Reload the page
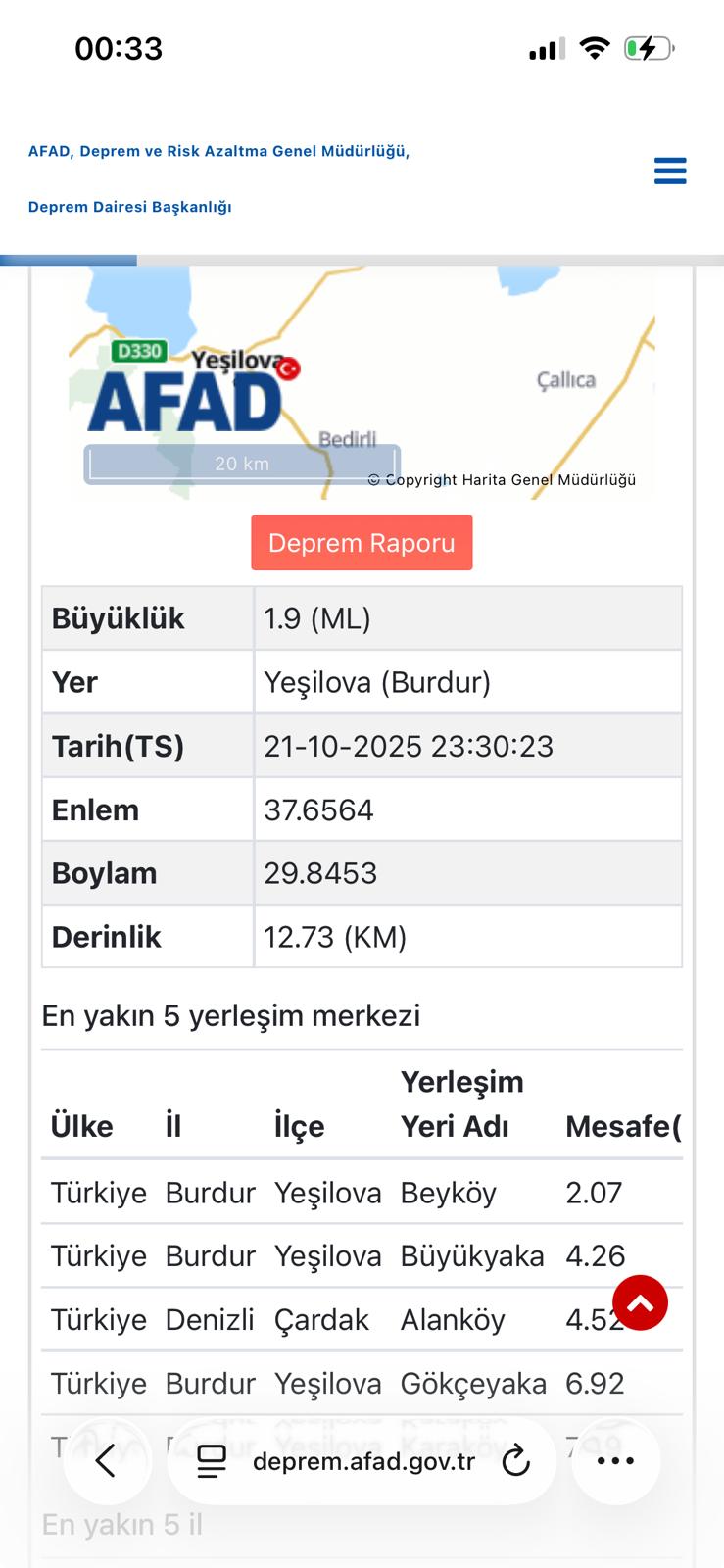This screenshot has height=1568, width=724. click(515, 1461)
